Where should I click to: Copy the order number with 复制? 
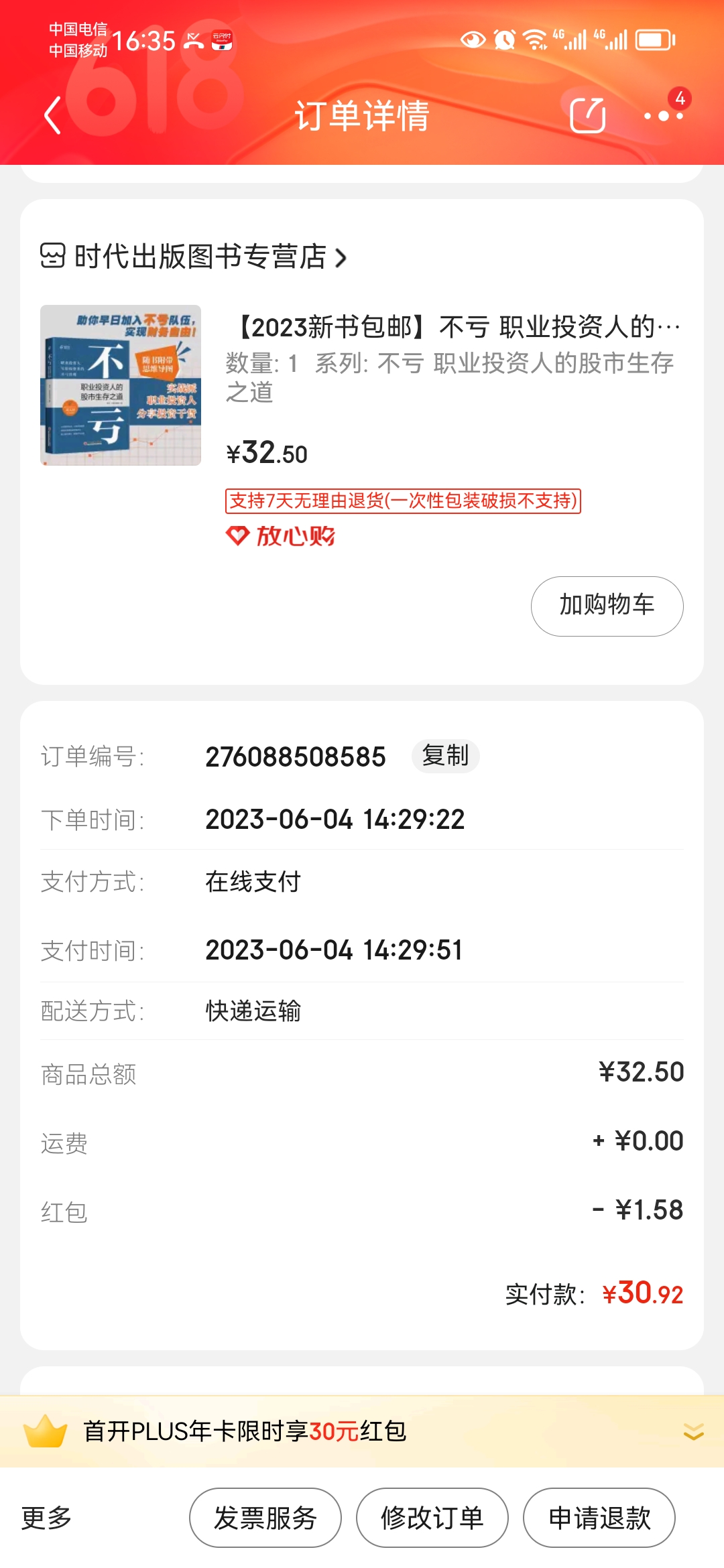[445, 756]
